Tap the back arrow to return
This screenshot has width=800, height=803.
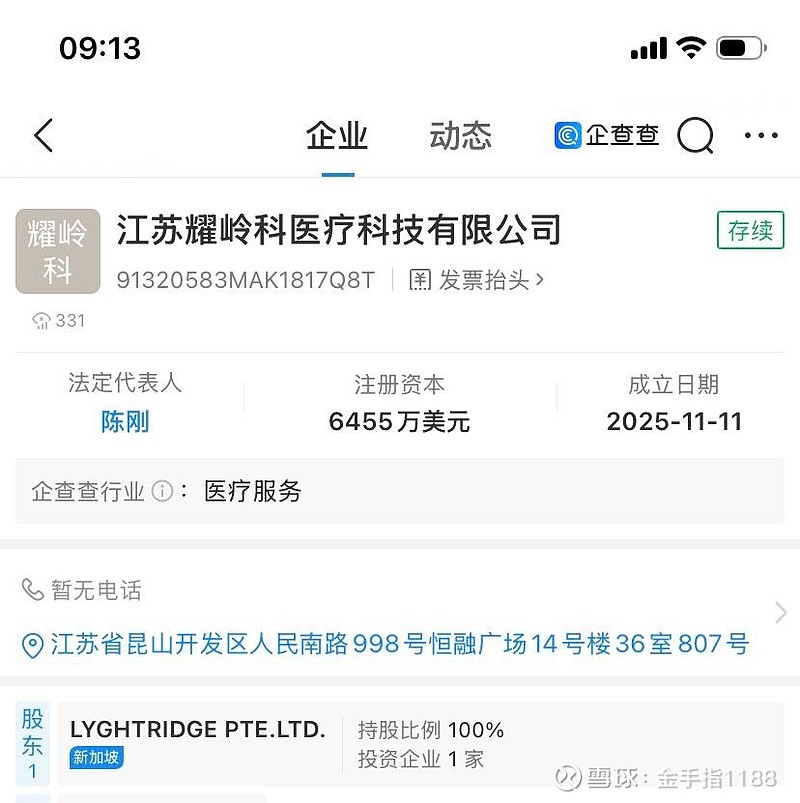click(x=43, y=135)
